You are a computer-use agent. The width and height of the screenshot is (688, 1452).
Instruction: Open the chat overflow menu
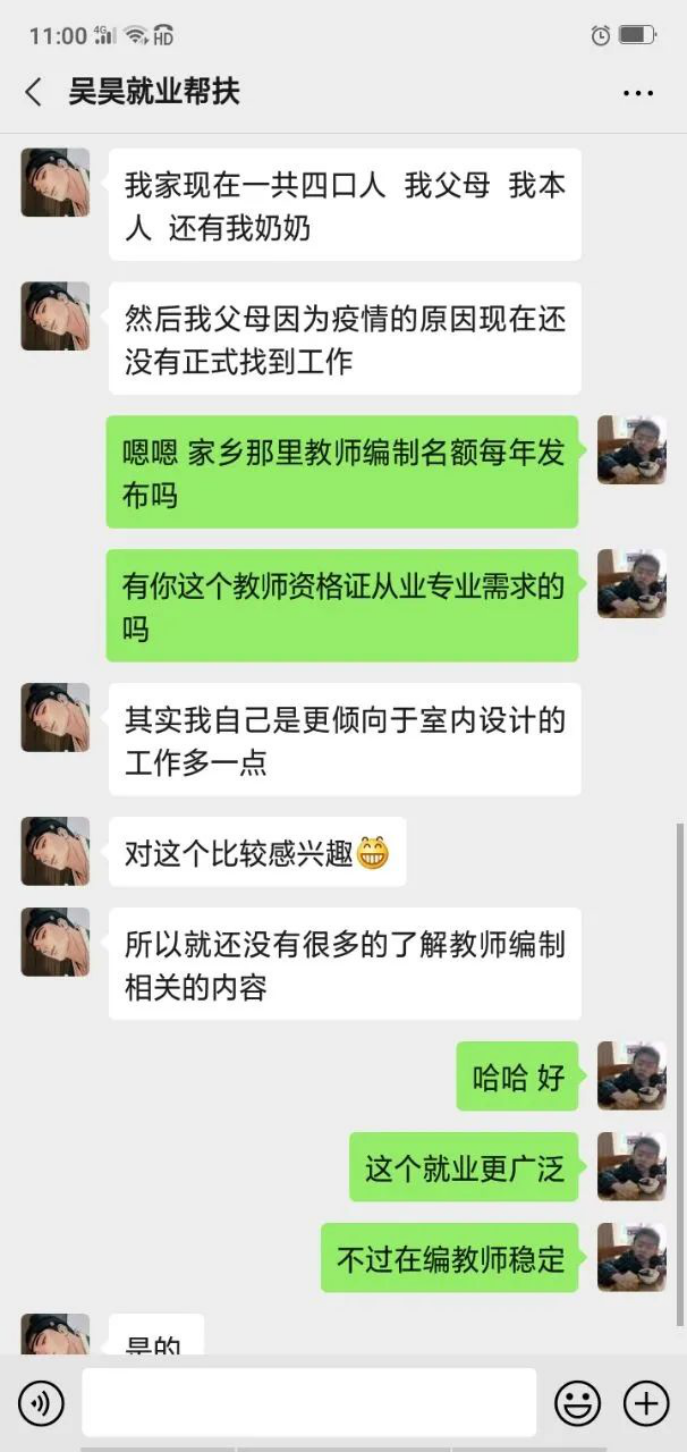(637, 93)
